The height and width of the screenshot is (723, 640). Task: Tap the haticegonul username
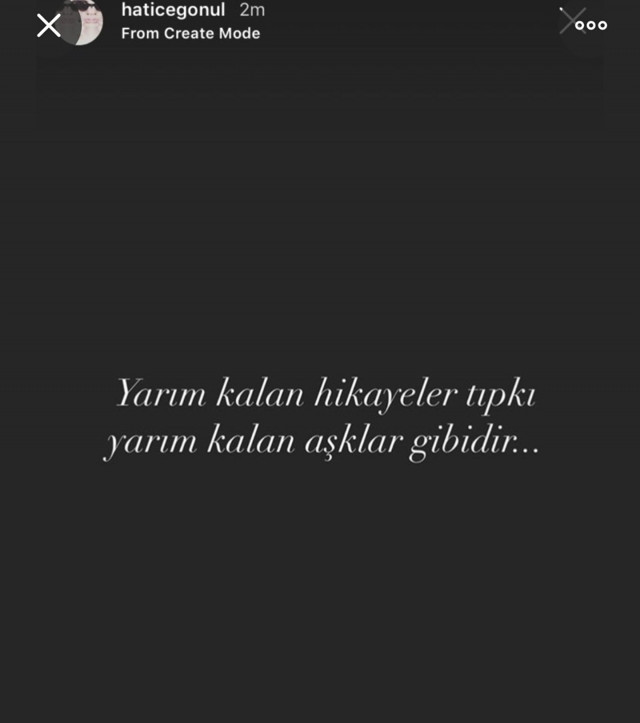point(173,11)
